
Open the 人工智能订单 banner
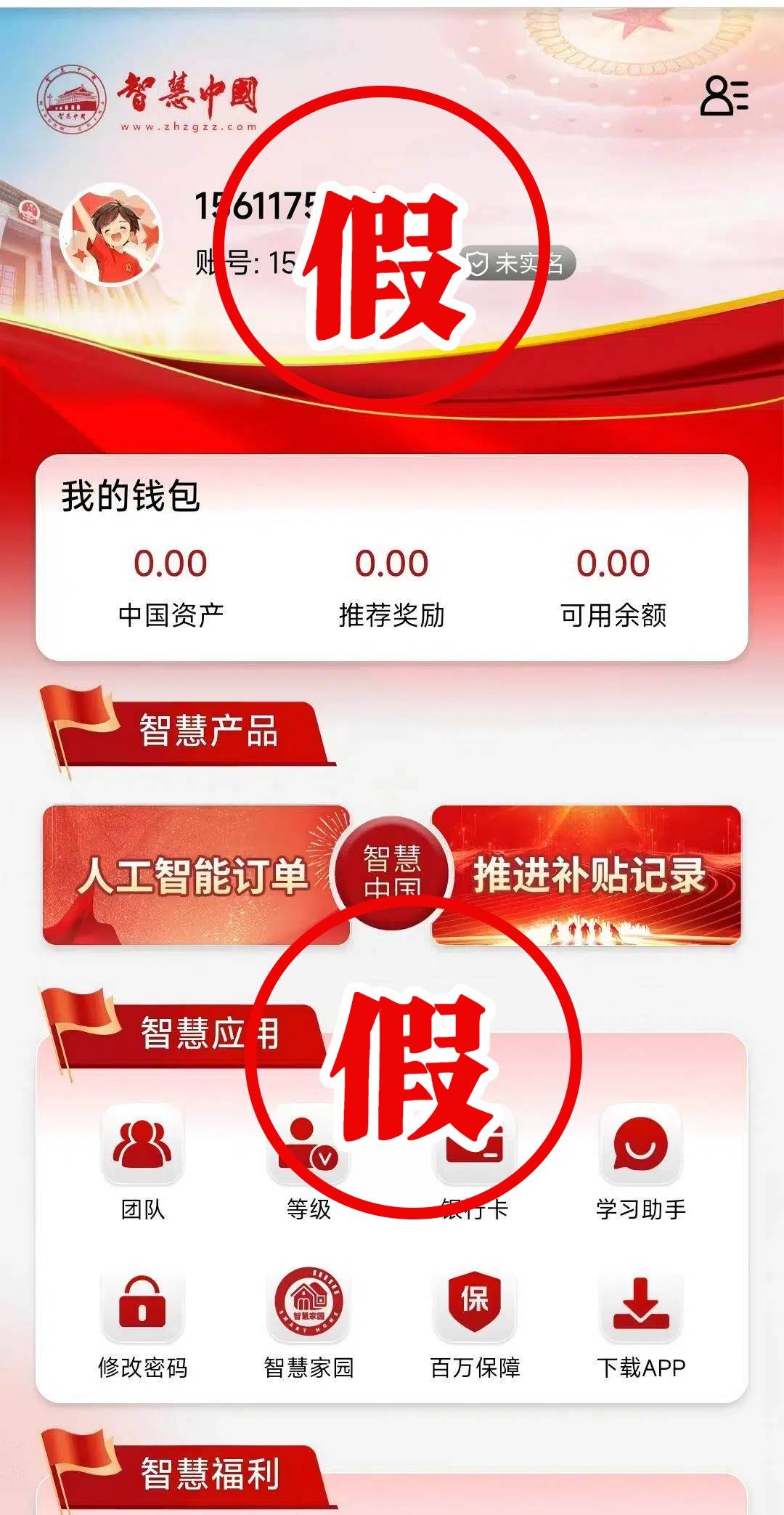pyautogui.click(x=195, y=875)
